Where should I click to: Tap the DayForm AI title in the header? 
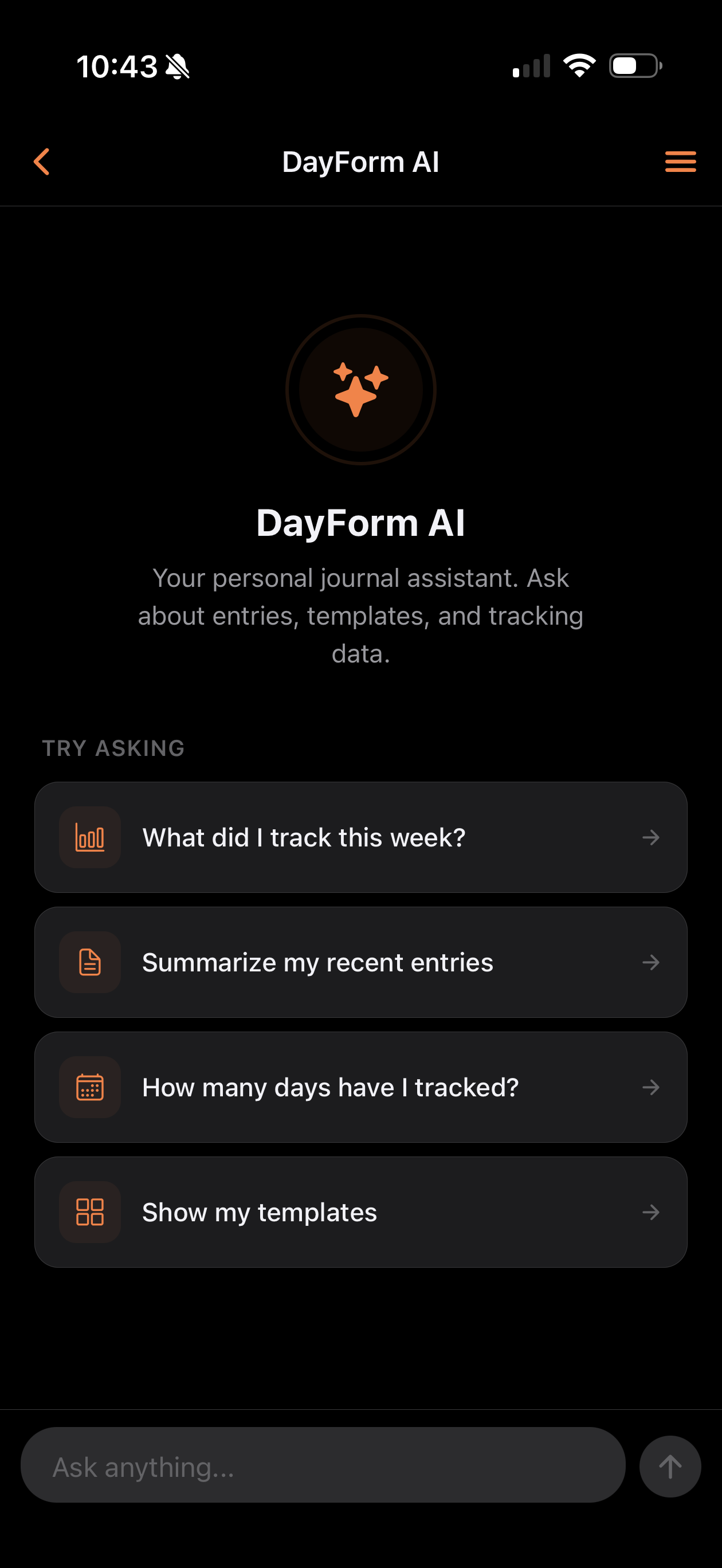click(x=360, y=161)
